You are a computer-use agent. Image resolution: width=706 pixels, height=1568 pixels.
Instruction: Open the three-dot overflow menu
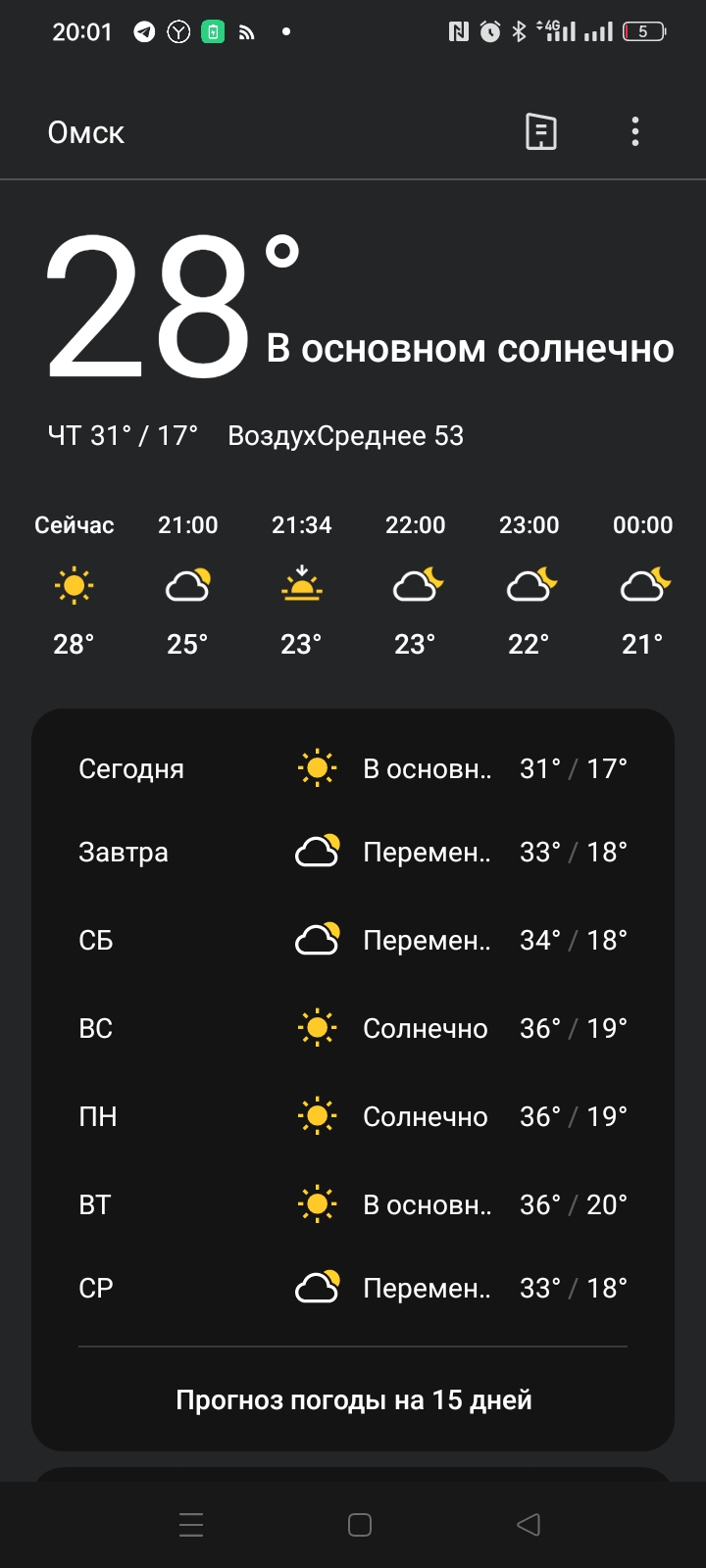pos(634,131)
